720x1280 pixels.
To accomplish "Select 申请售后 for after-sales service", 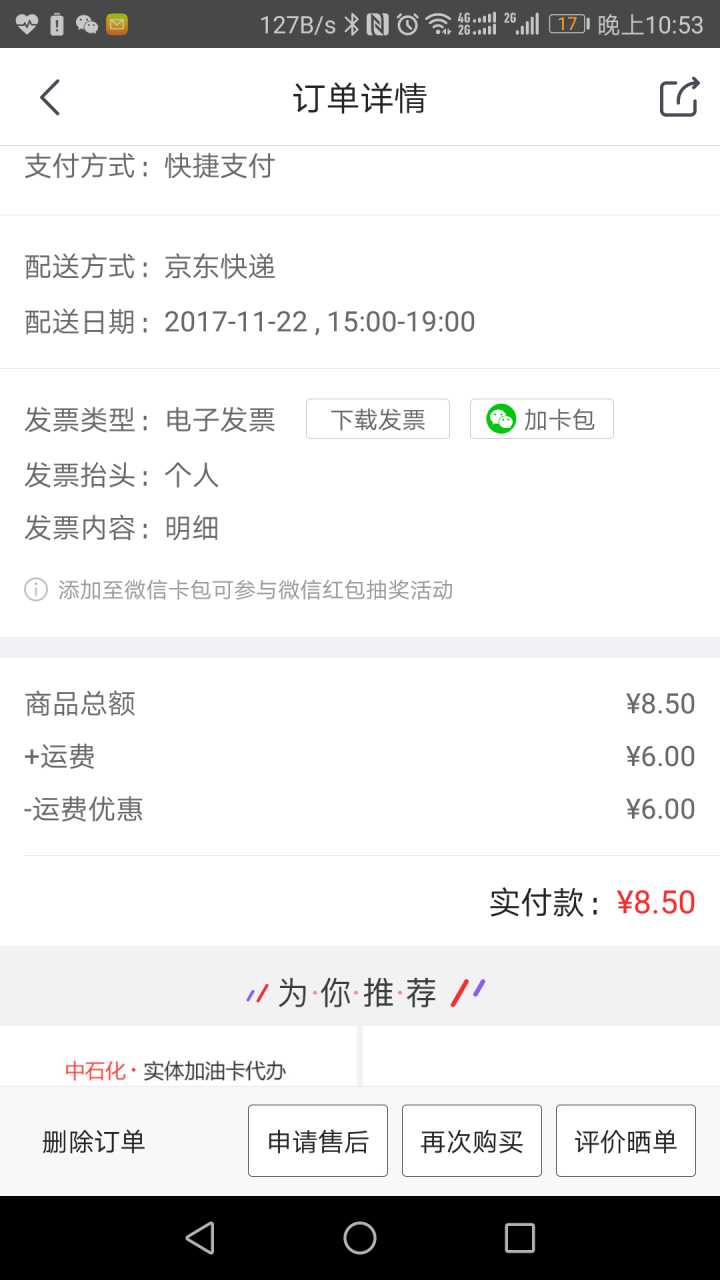I will pos(318,1141).
